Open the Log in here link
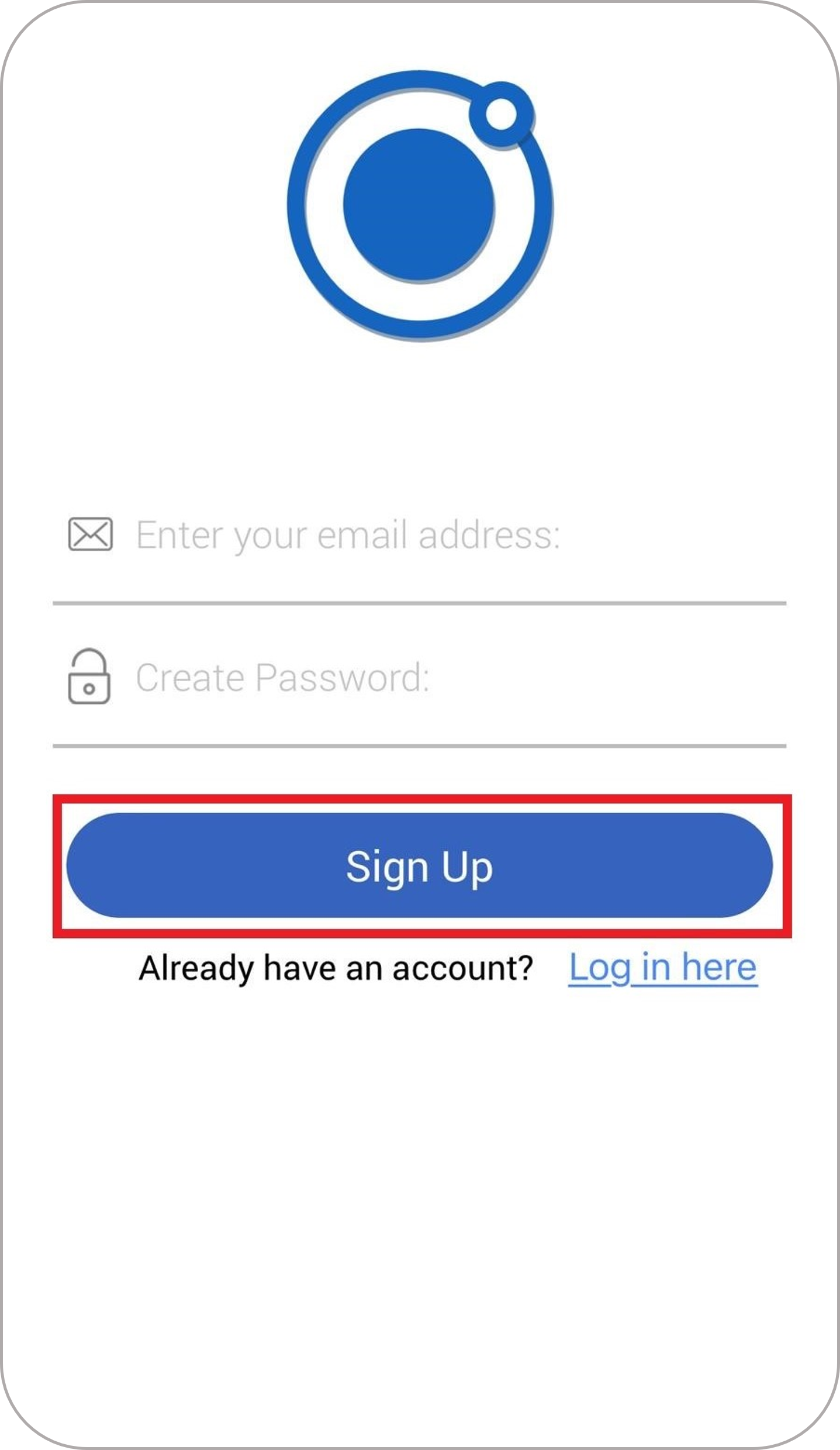 663,968
